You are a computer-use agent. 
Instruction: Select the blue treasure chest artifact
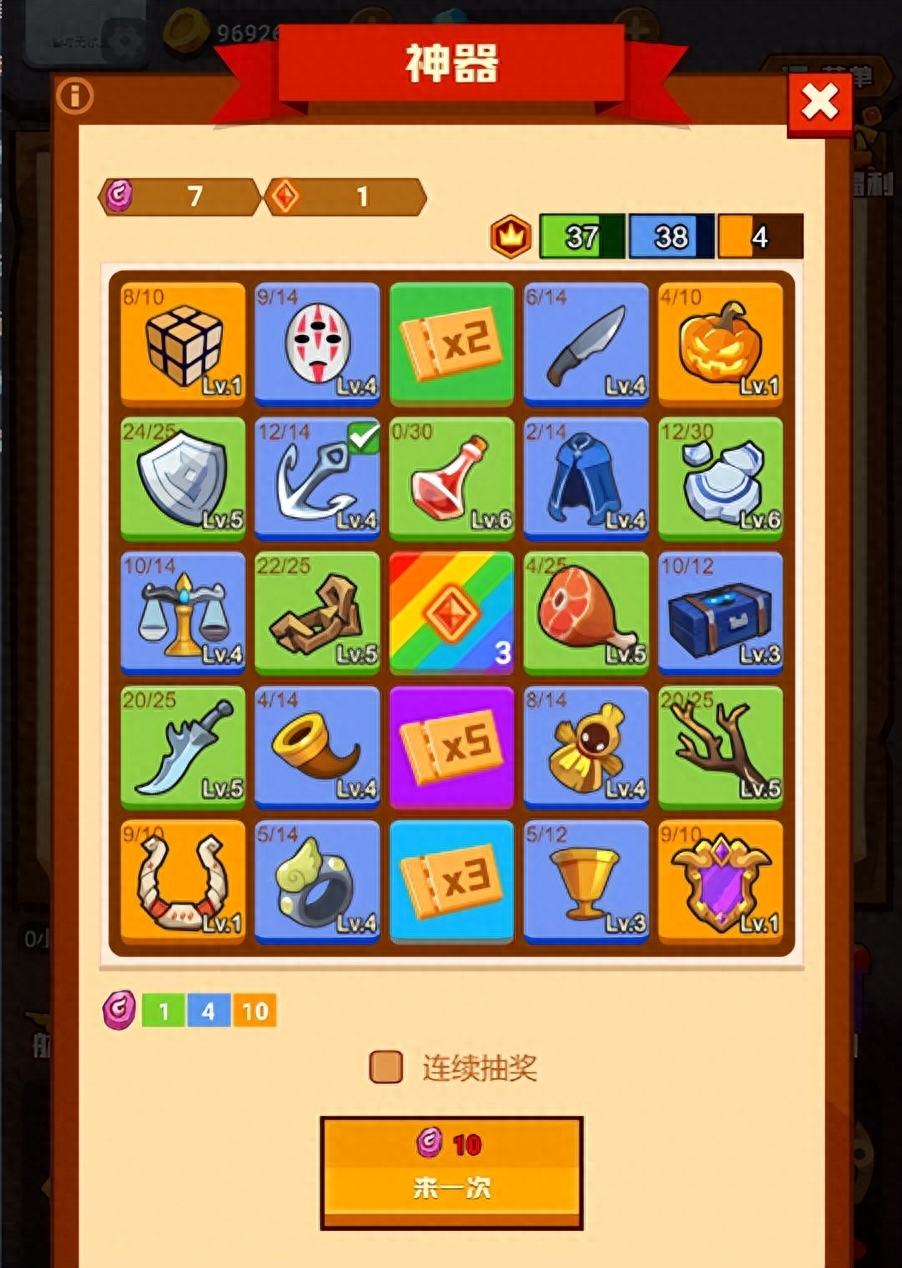[x=720, y=612]
